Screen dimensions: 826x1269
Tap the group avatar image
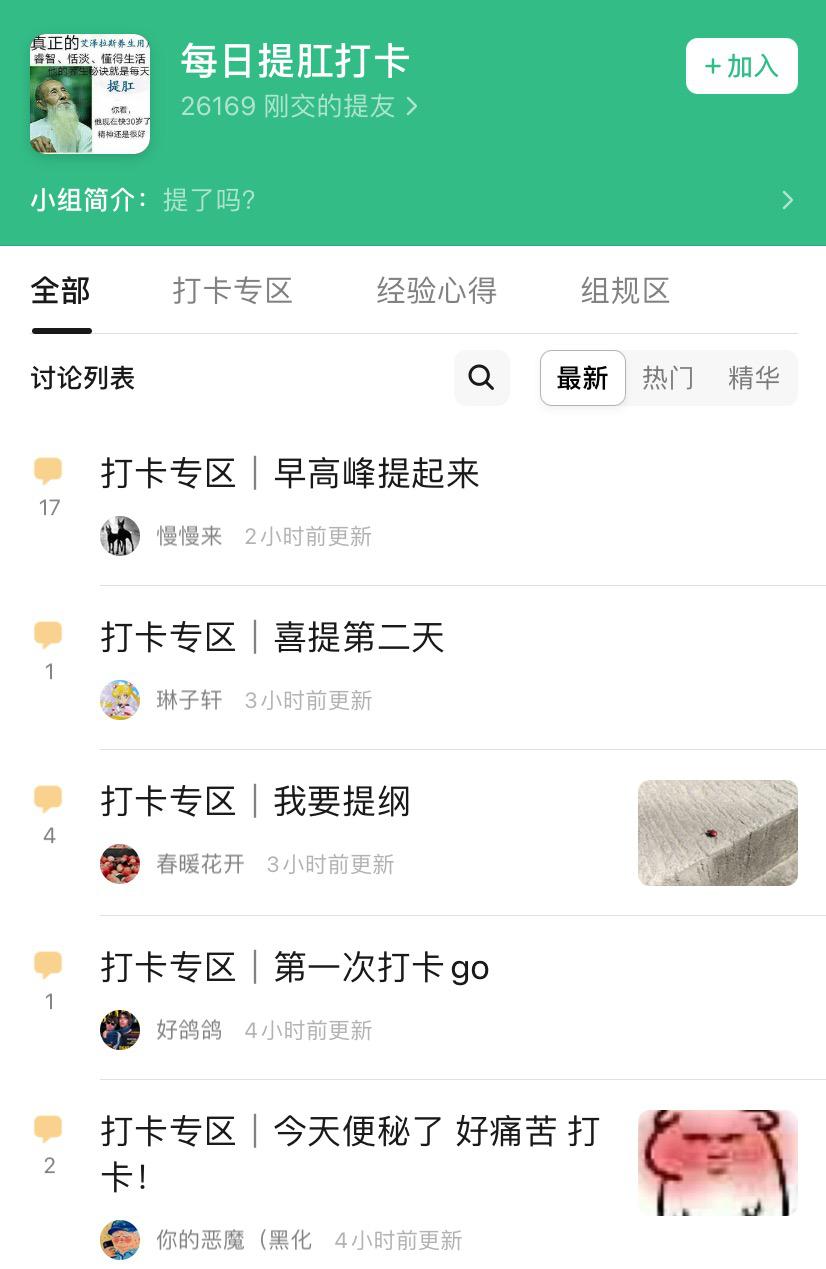click(x=90, y=94)
